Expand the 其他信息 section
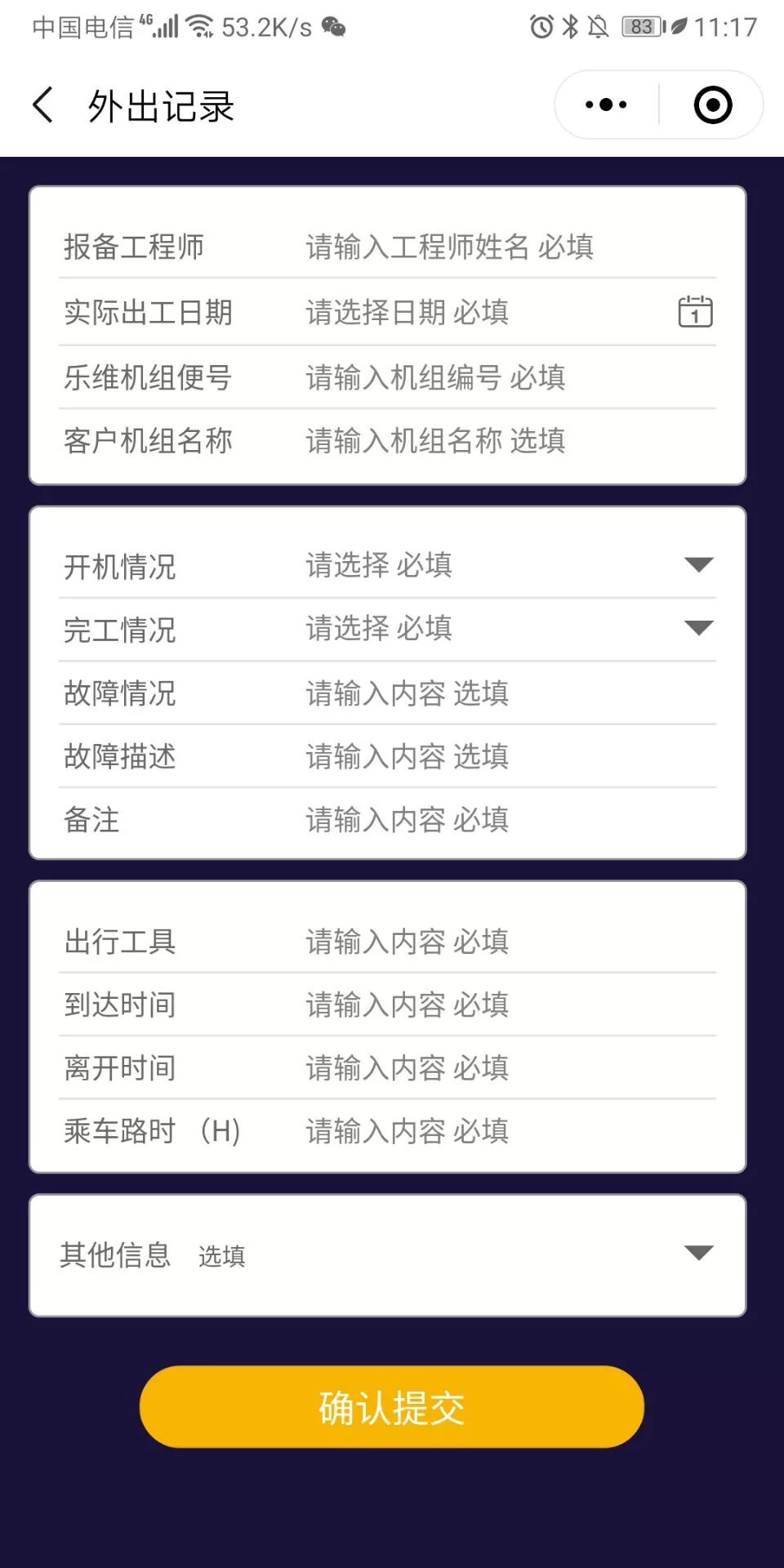 [x=387, y=1255]
